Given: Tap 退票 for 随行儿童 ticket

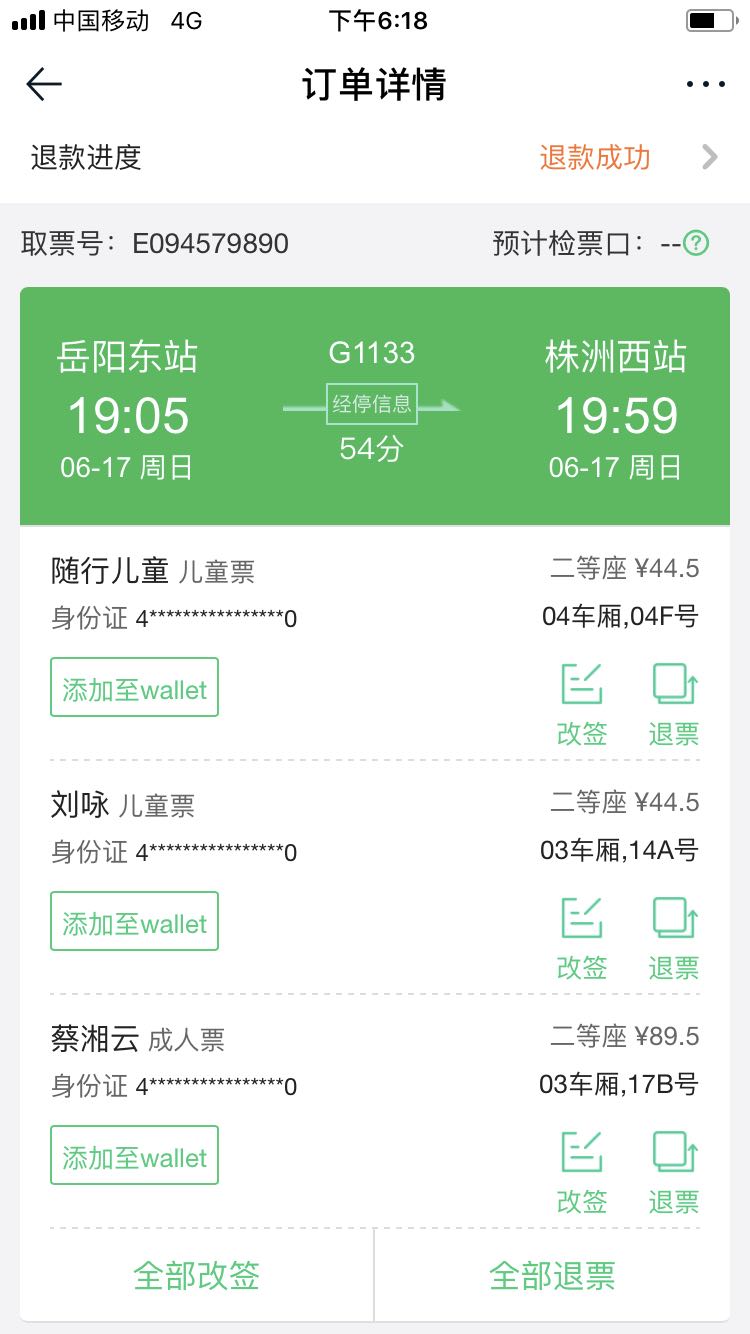Looking at the screenshot, I should point(674,704).
